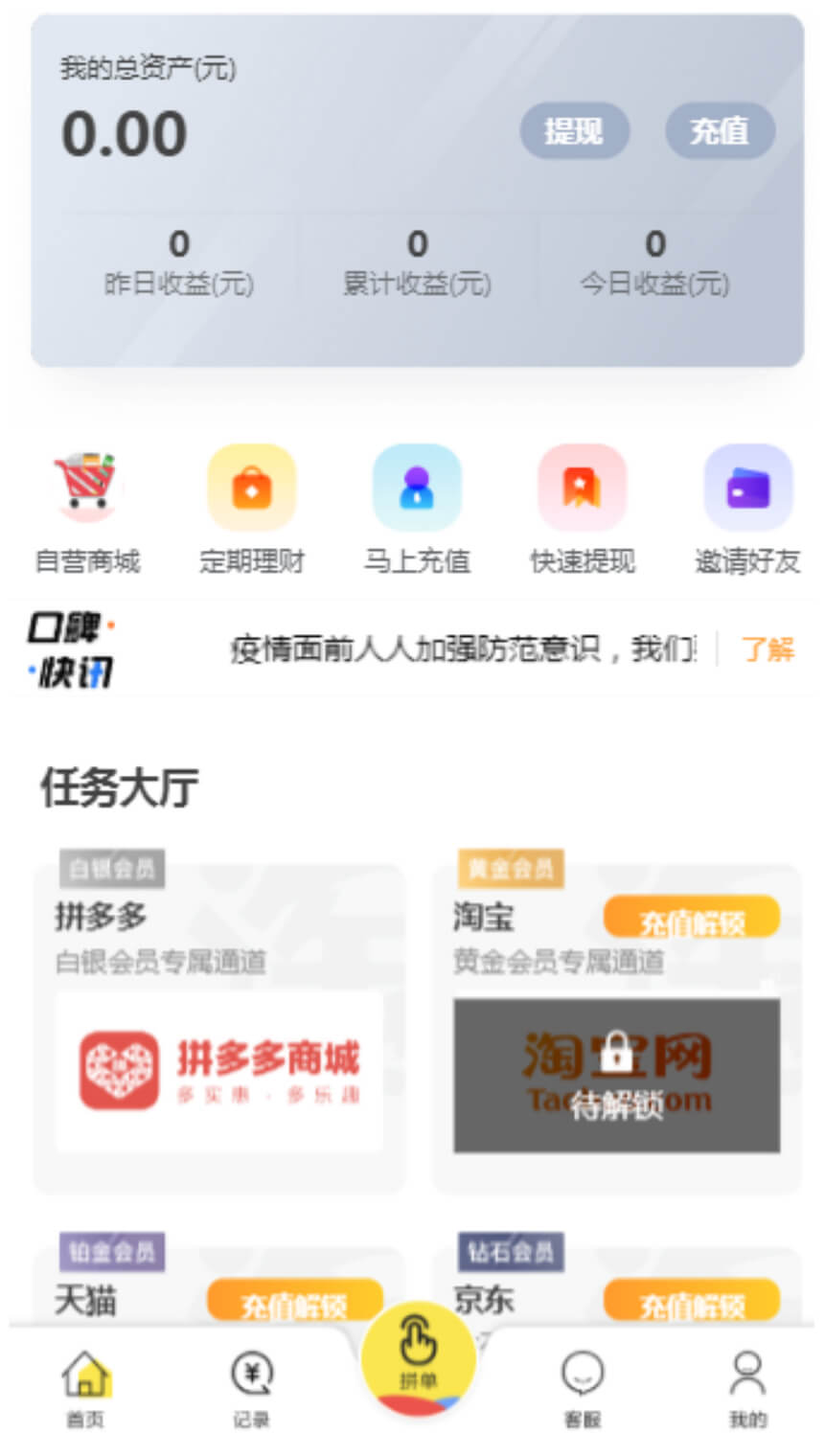Tap the center 拼单 button

418,1360
